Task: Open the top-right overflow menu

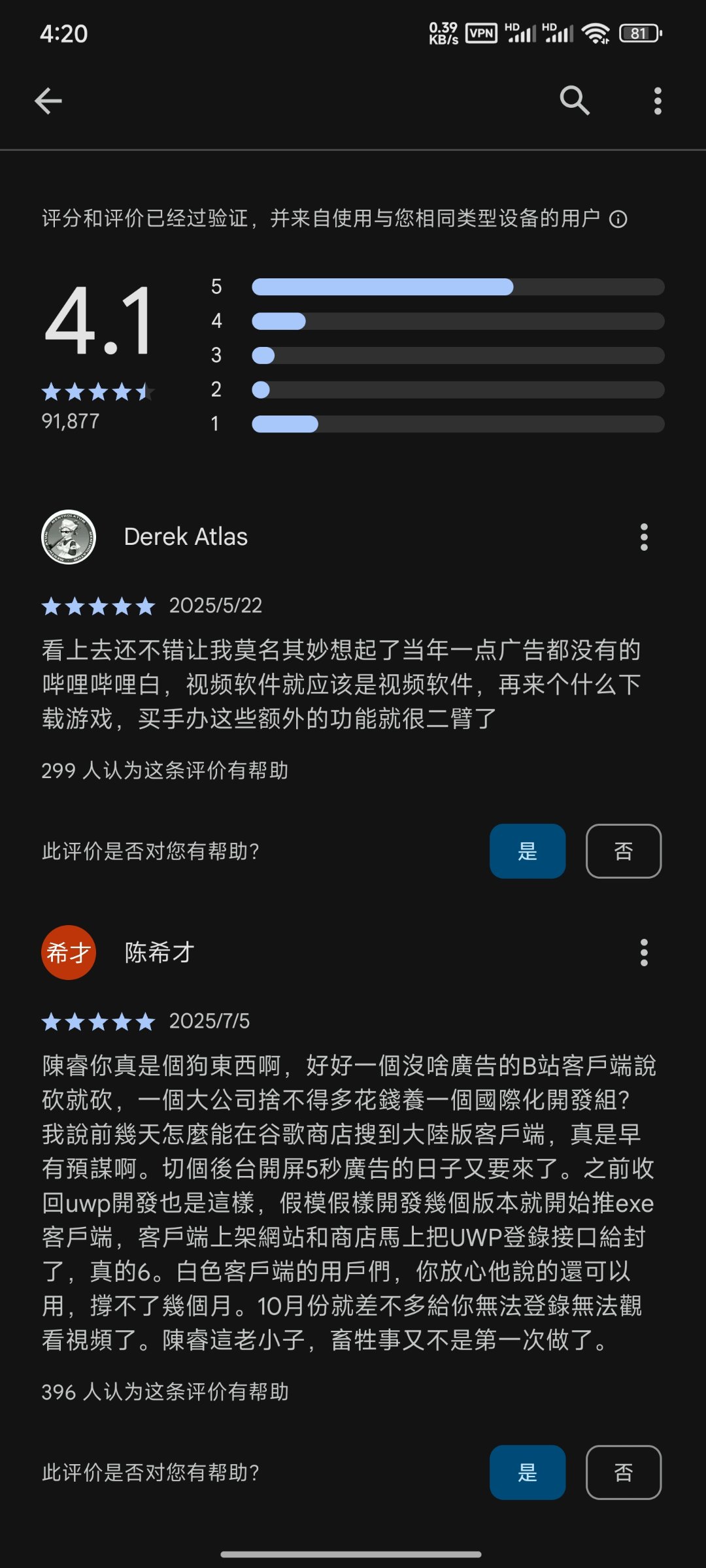Action: [x=658, y=101]
